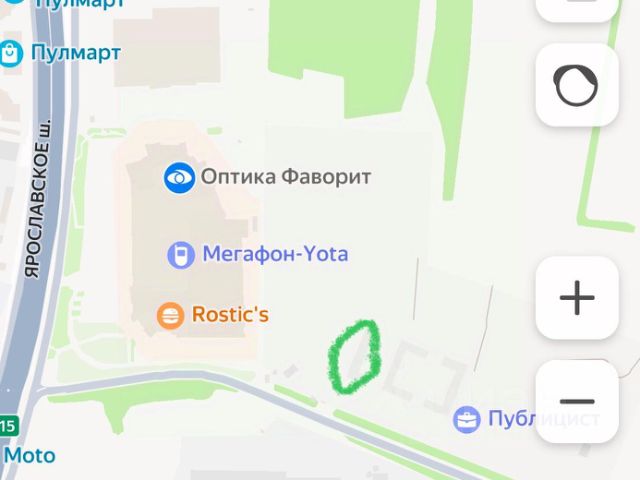Viewport: 640px width, 480px height.
Task: Open the Мегафон-Yota place marker
Action: [x=180, y=254]
